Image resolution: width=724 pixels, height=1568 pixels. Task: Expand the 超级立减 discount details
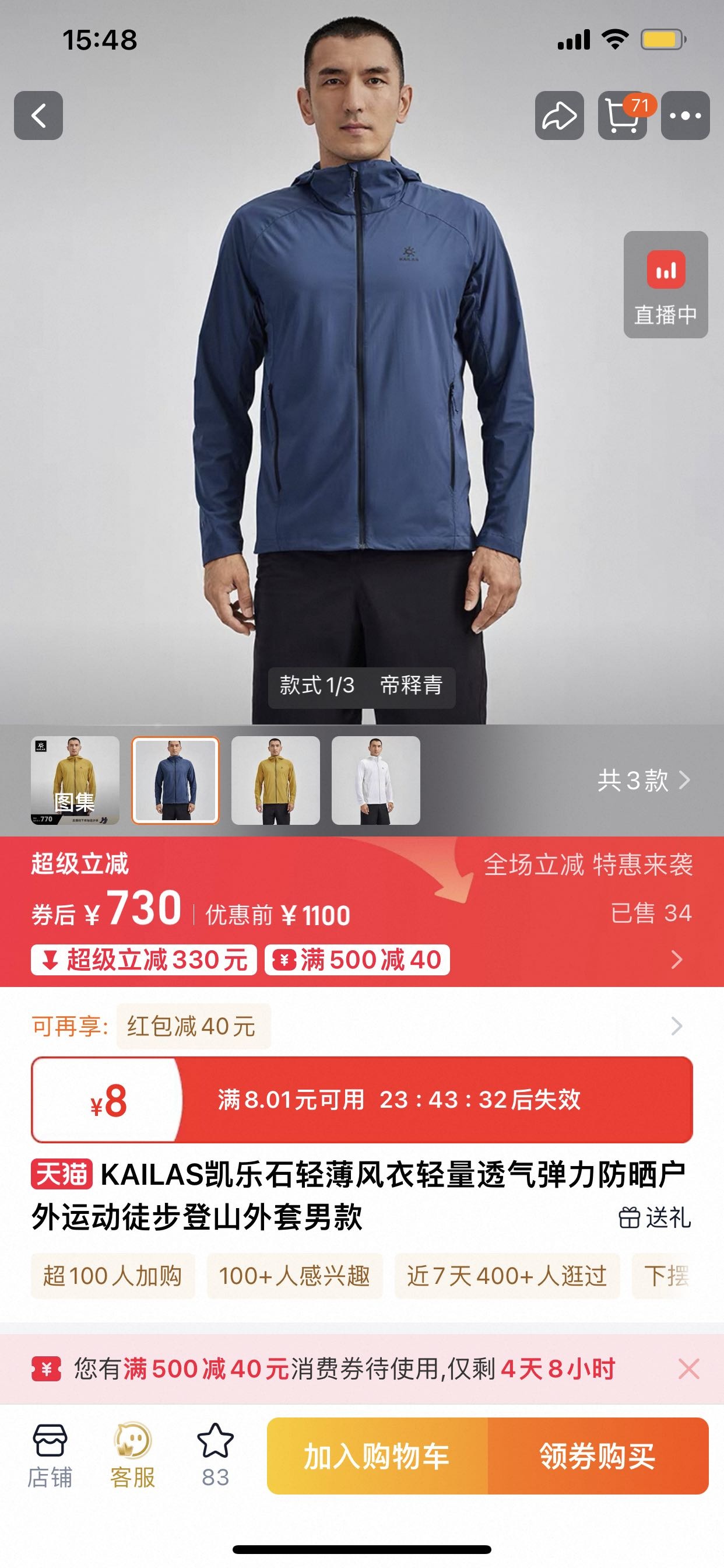[676, 960]
